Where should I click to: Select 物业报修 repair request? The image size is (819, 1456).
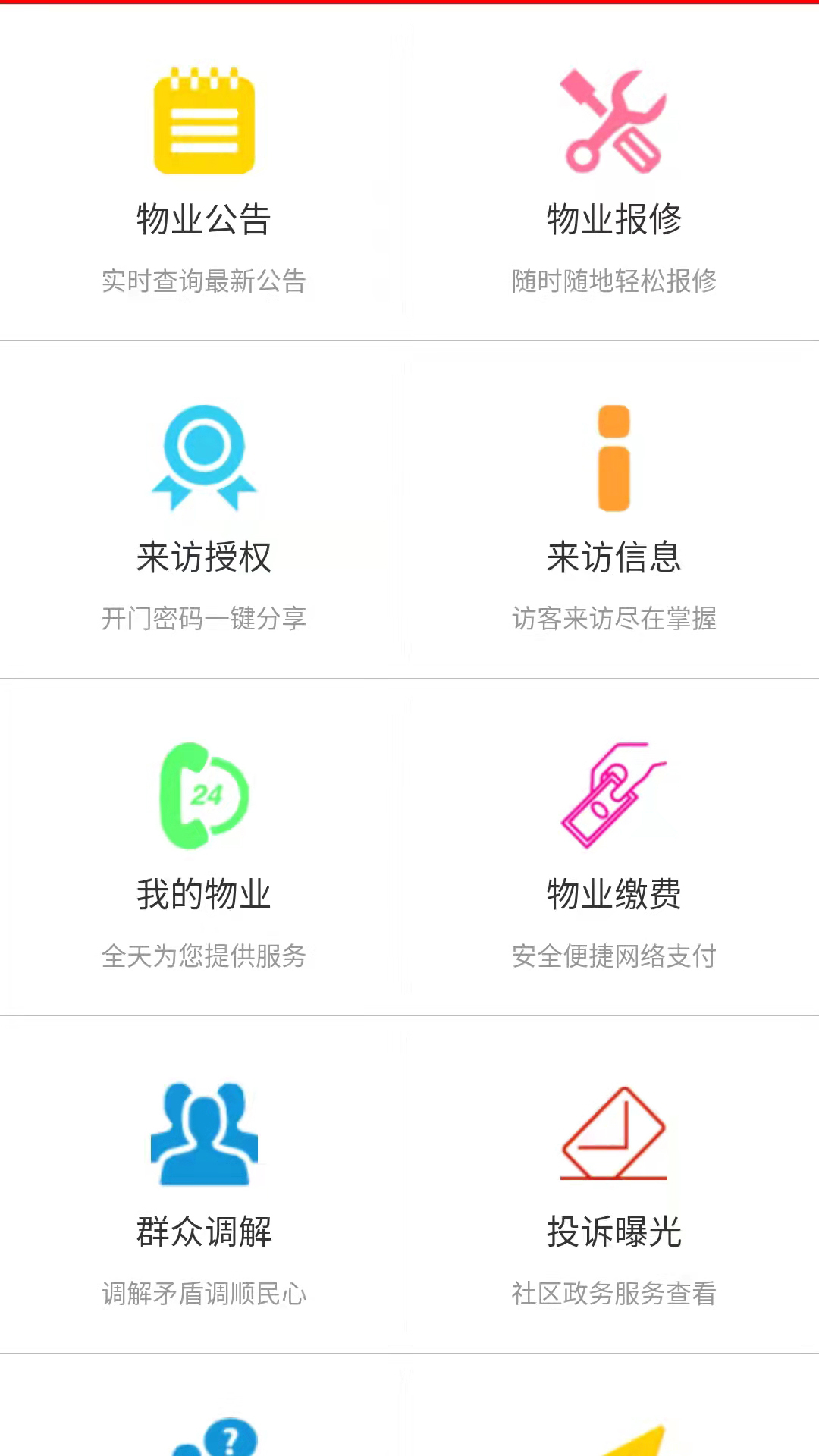pos(613,174)
